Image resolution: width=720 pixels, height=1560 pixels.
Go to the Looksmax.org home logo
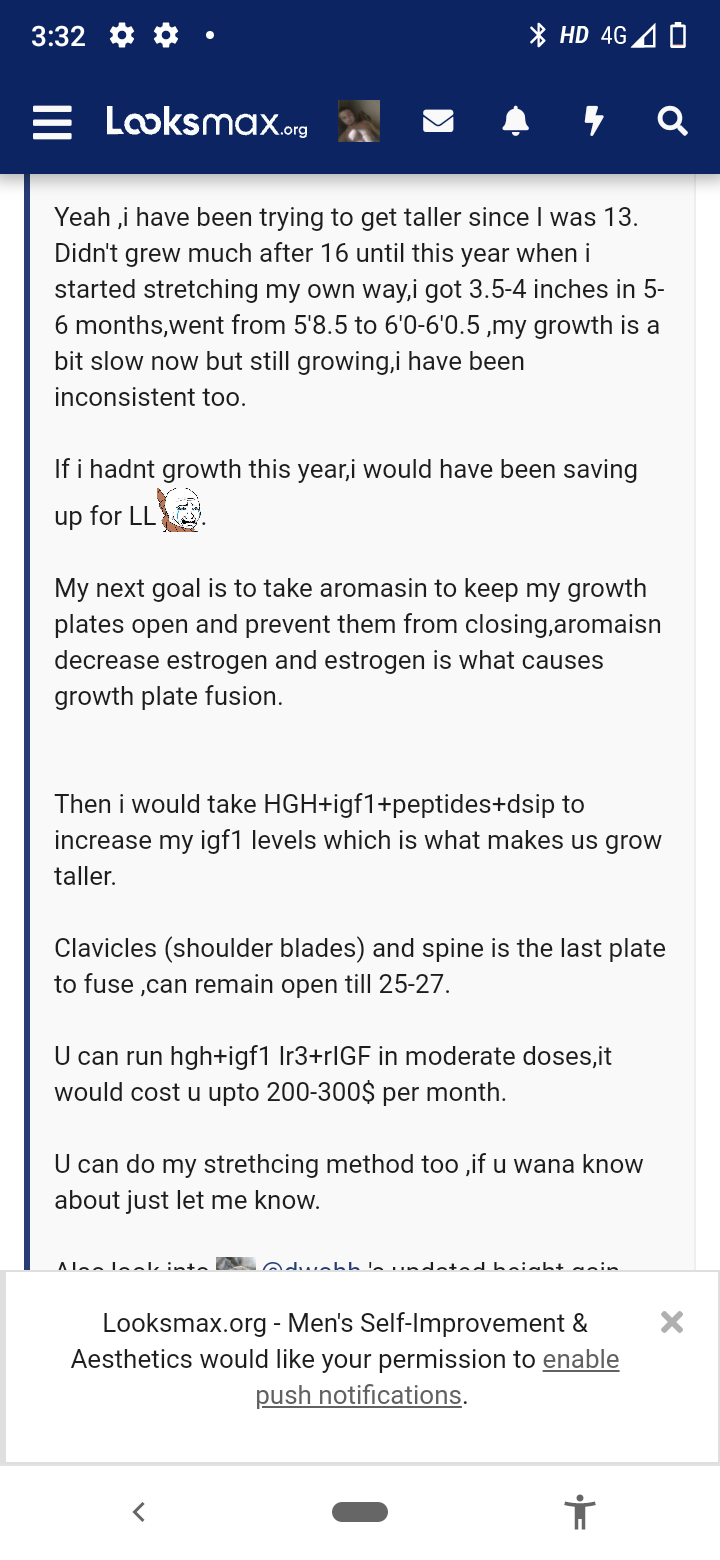click(207, 122)
